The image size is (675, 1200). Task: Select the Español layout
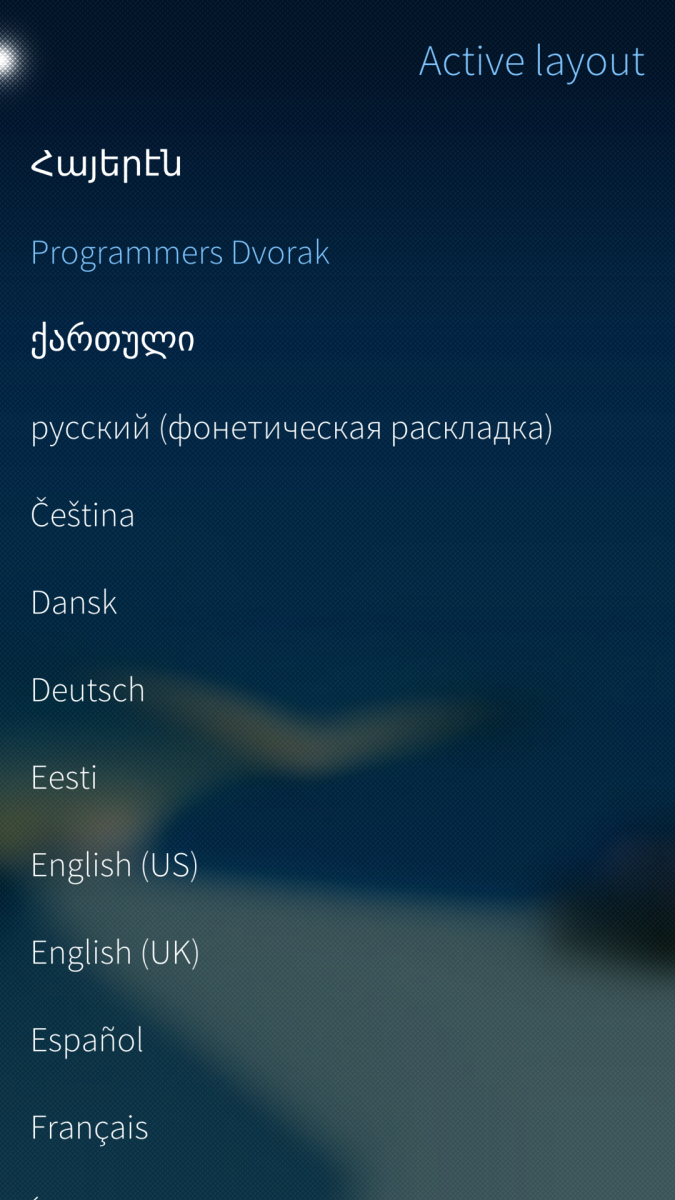point(87,1041)
